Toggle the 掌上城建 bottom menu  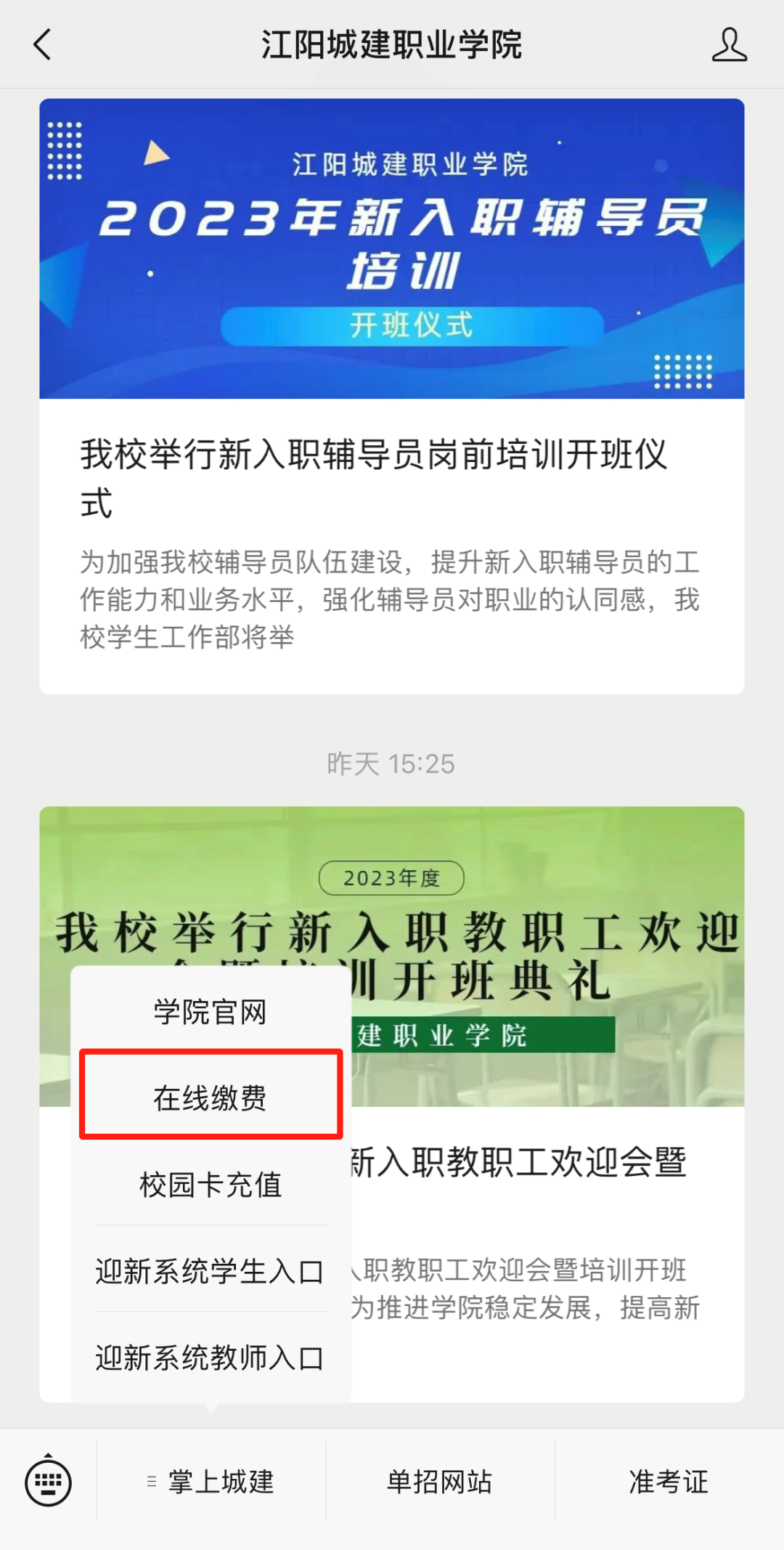pos(211,1482)
